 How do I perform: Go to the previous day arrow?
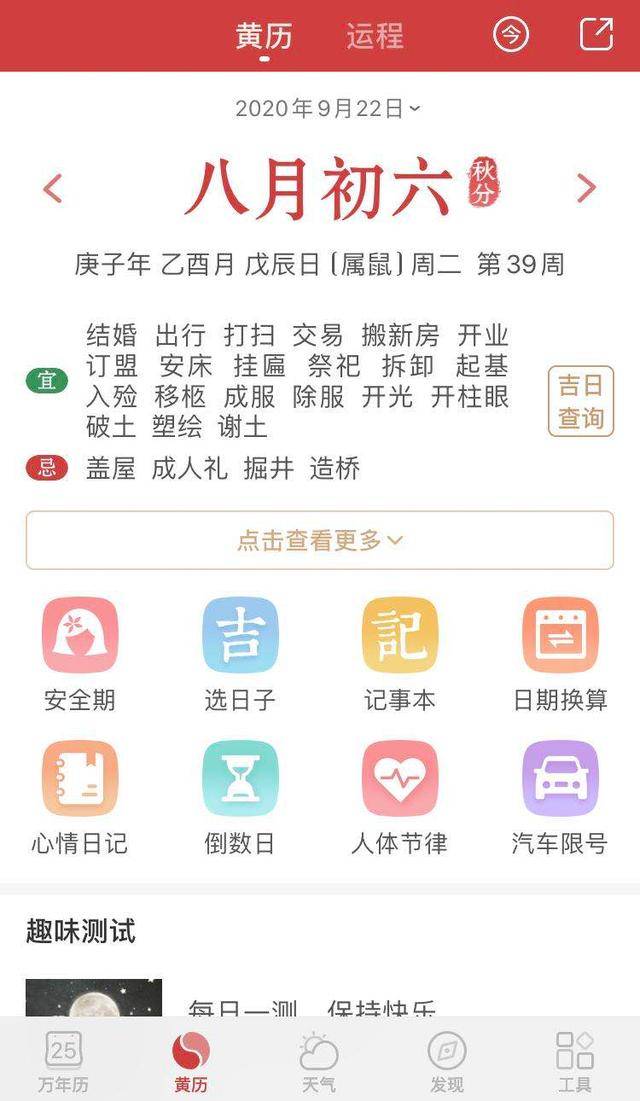[53, 188]
